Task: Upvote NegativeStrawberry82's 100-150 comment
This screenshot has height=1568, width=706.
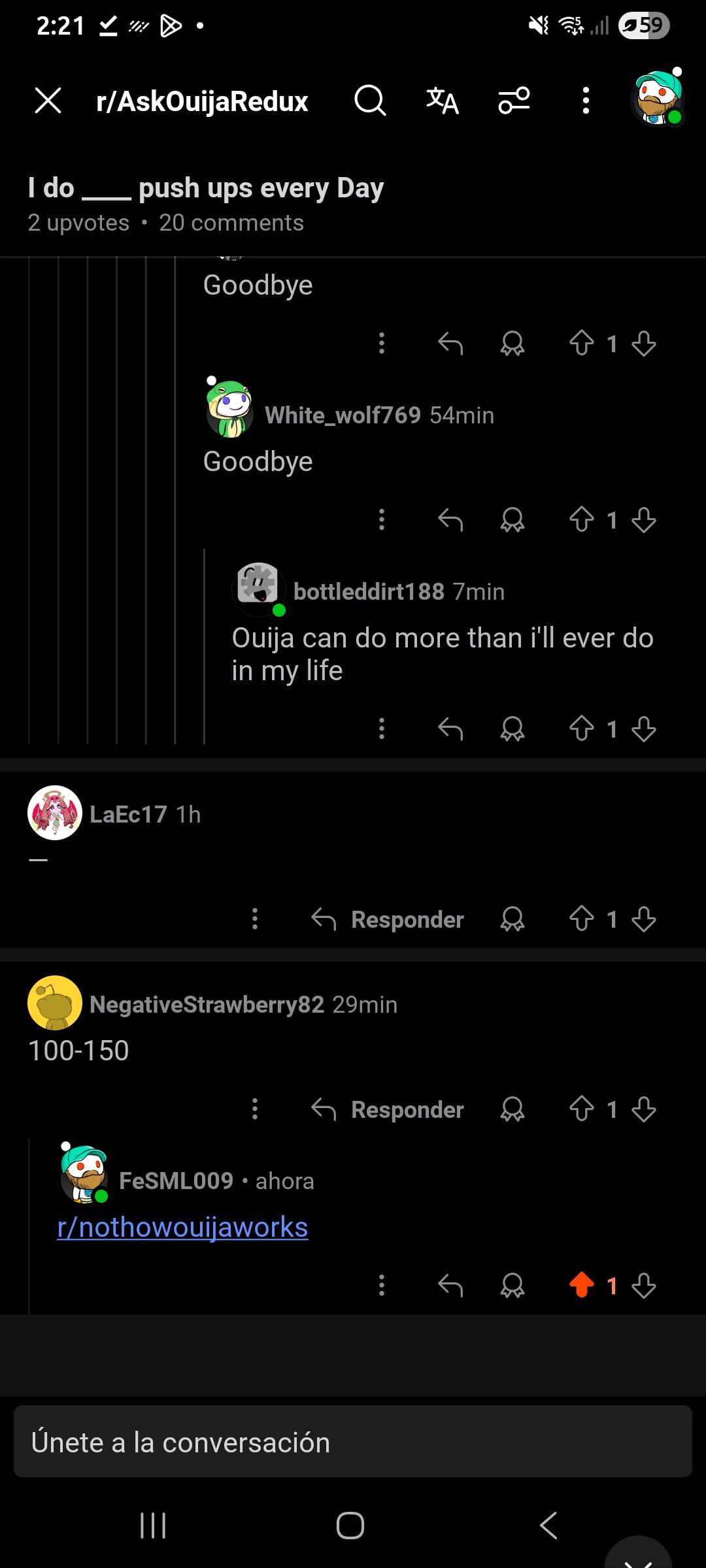Action: (581, 1109)
